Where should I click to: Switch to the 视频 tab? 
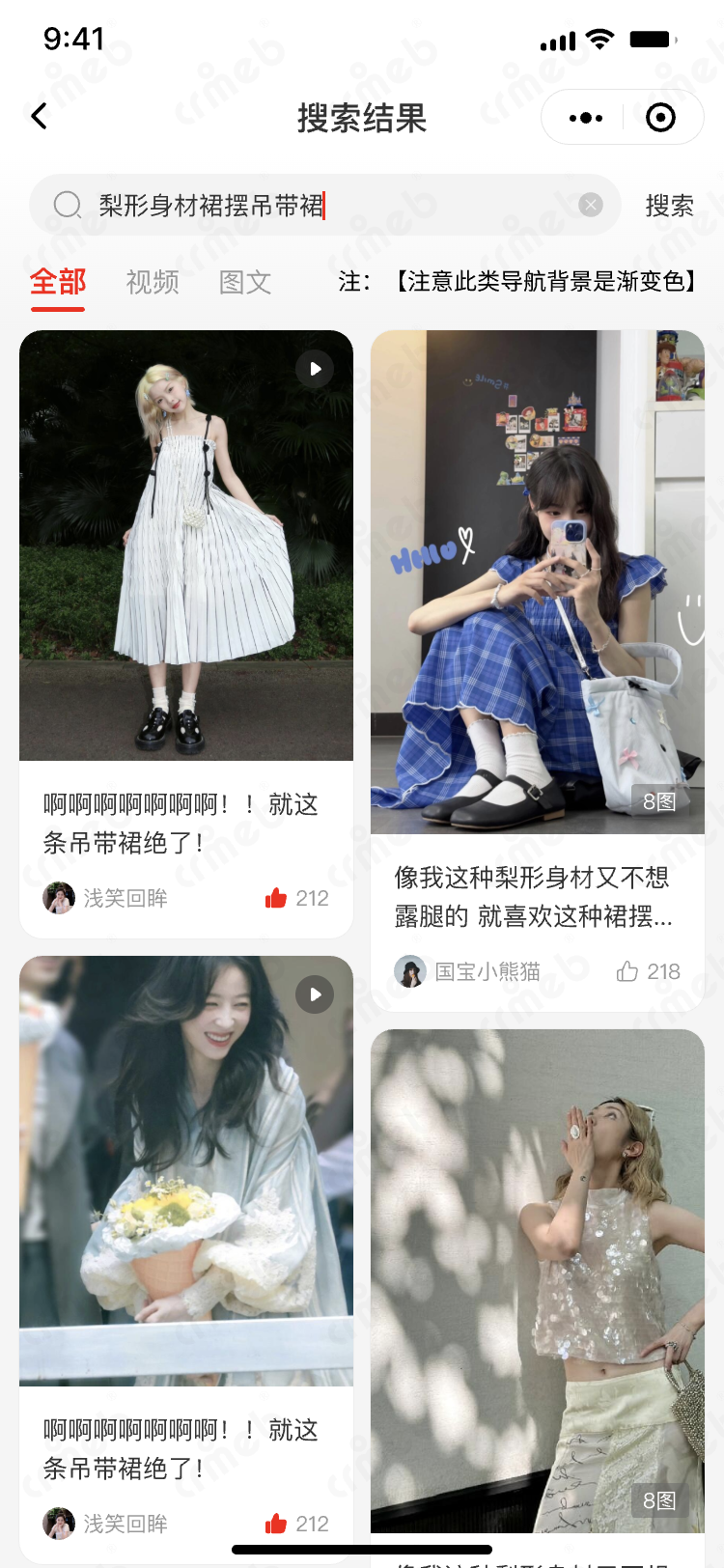click(x=153, y=282)
